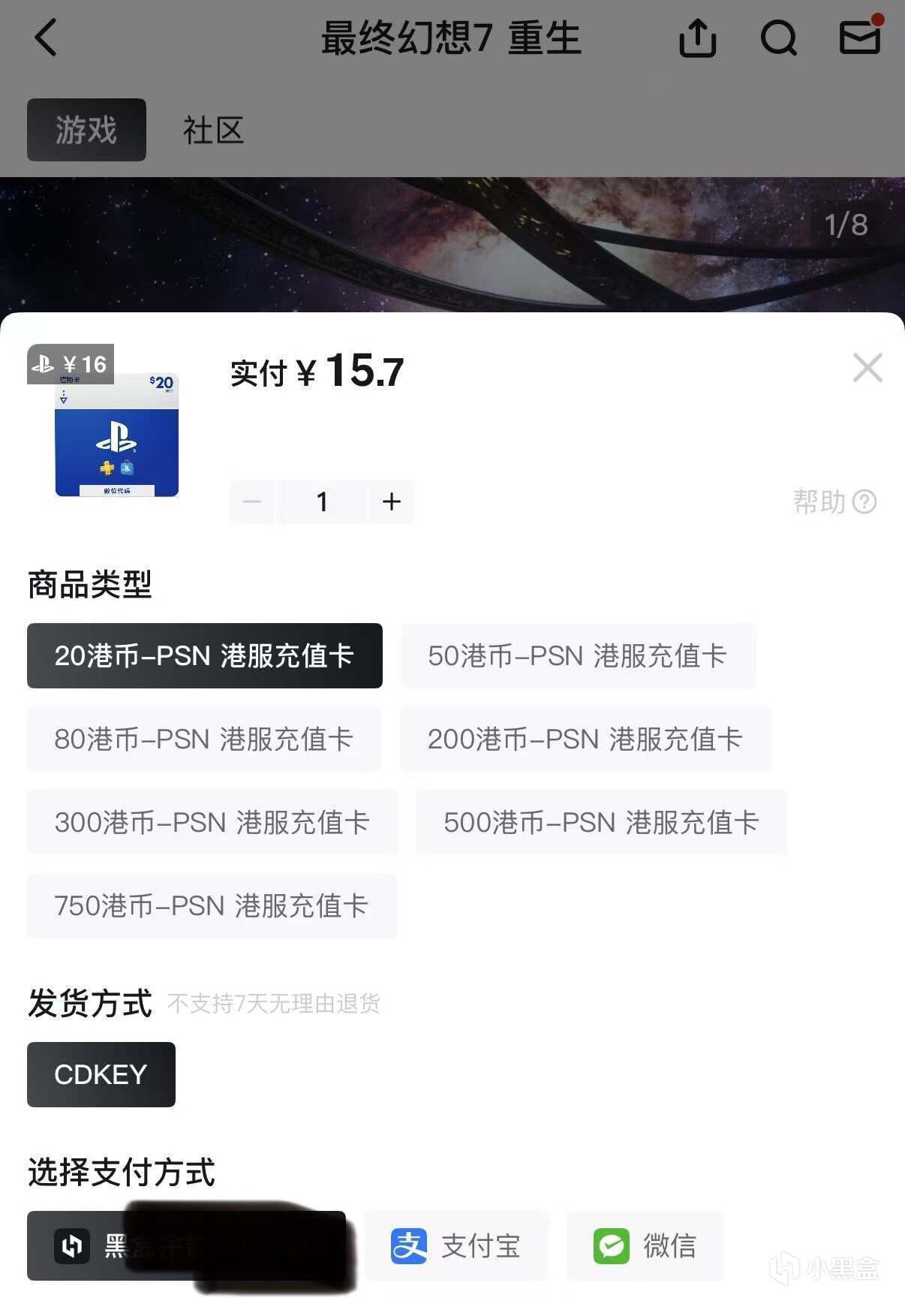Pay with 支付宝
The height and width of the screenshot is (1316, 905).
tap(456, 1245)
